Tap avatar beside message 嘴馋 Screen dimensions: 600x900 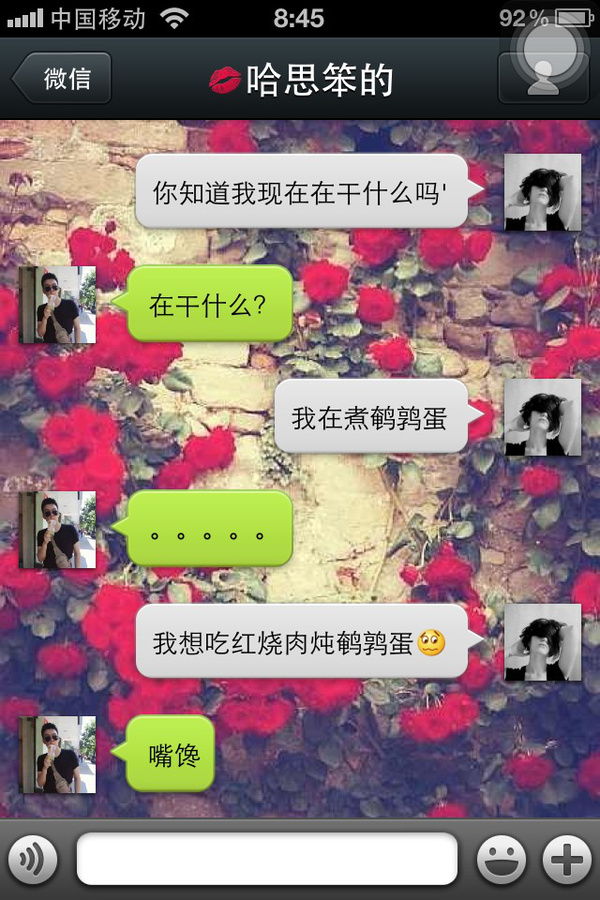pos(58,754)
